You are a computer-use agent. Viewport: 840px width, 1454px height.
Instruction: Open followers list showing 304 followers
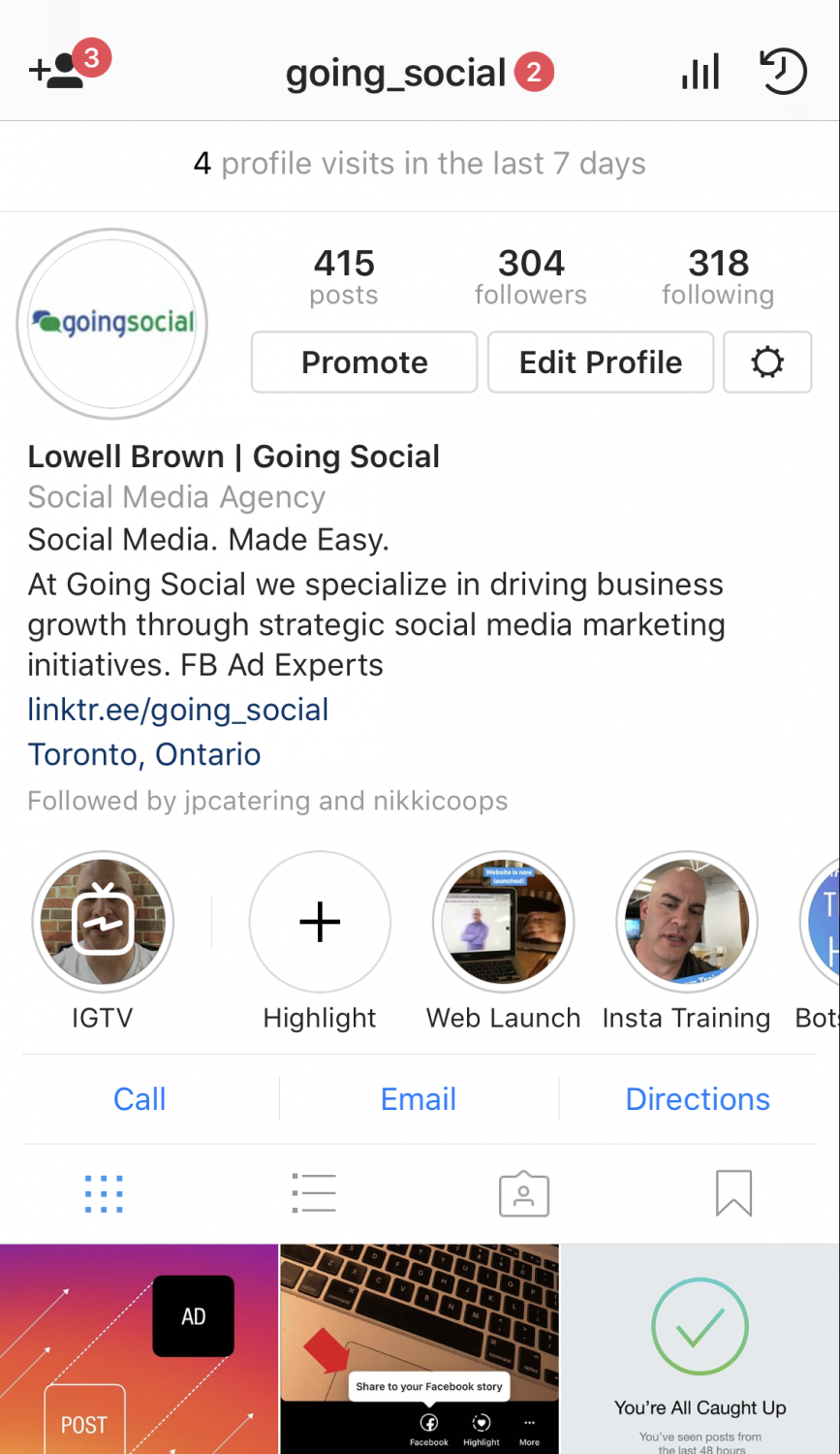click(531, 274)
